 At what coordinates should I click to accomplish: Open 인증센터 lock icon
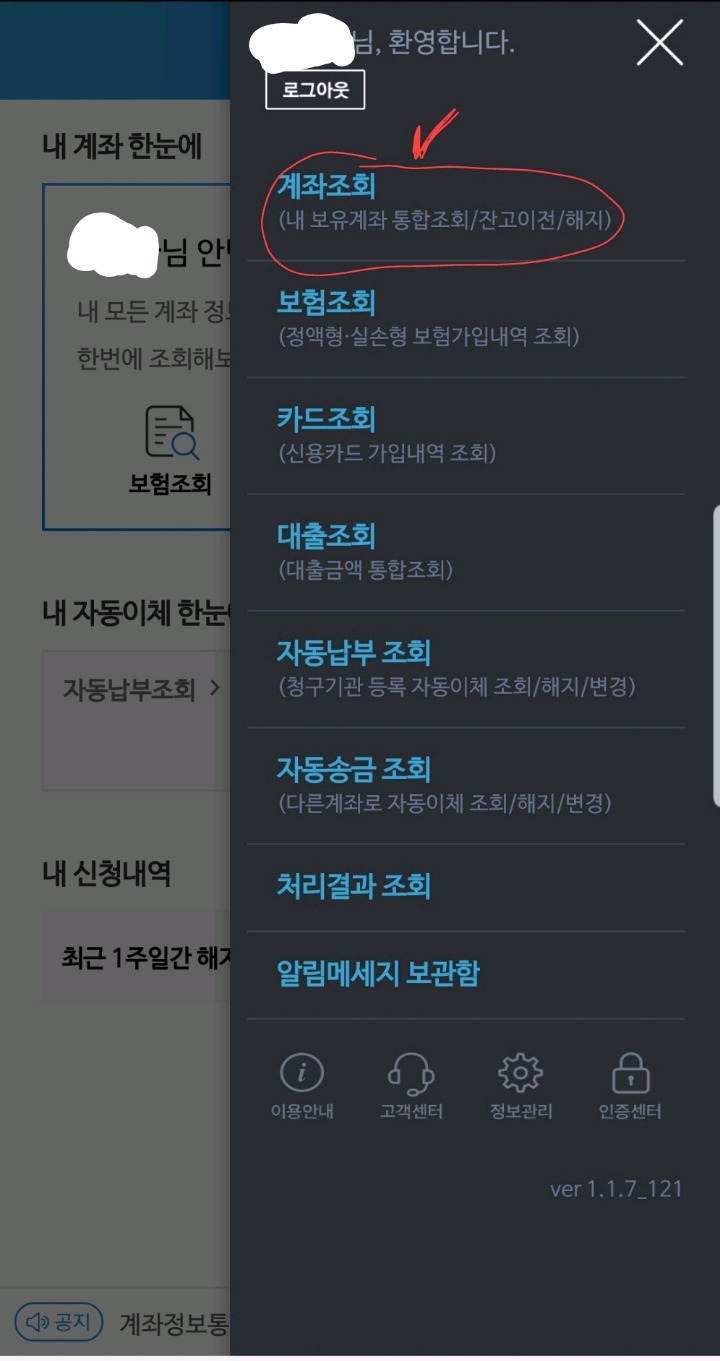pos(630,1086)
